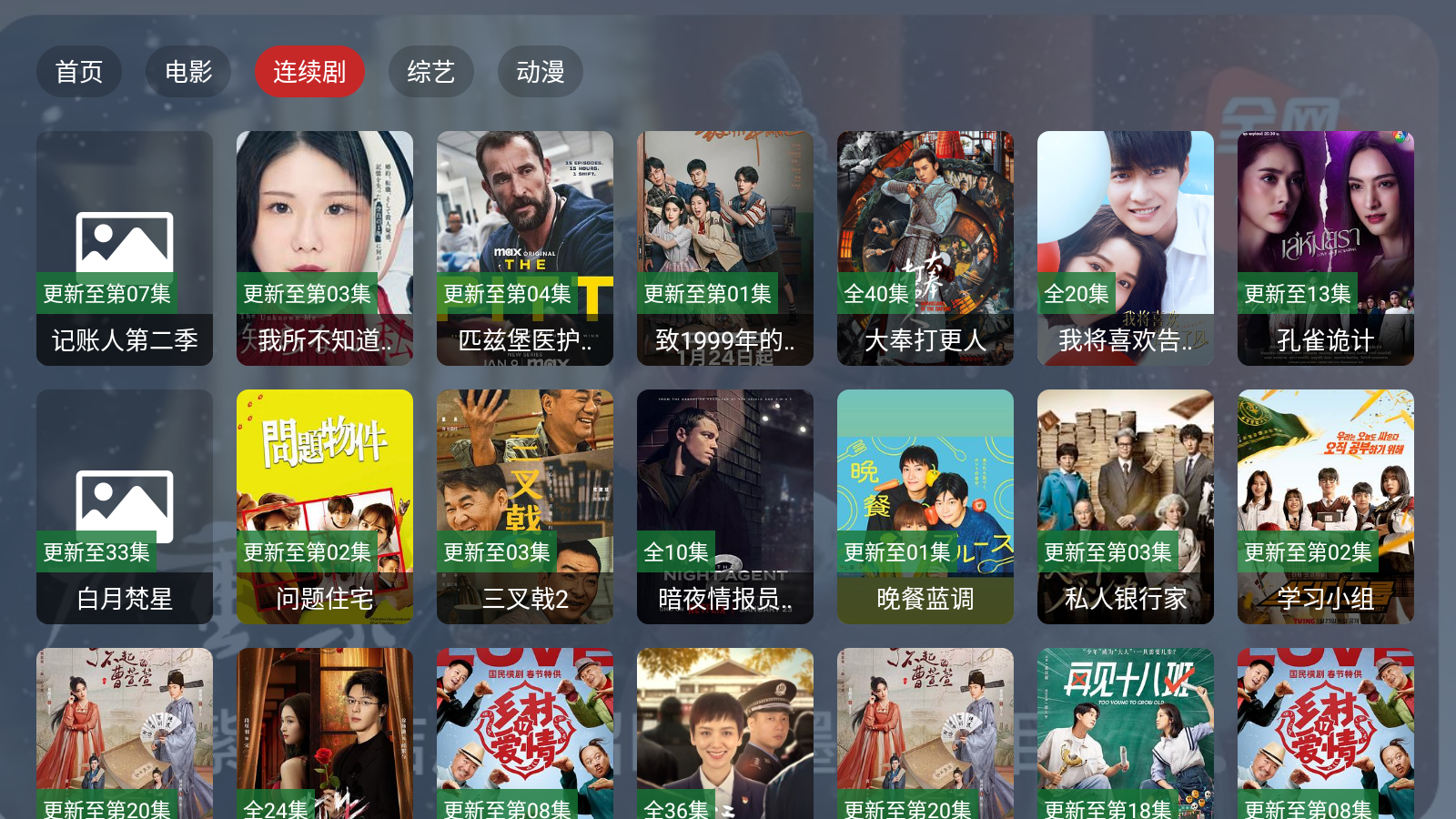This screenshot has height=819, width=1456.
Task: Switch to the 首页 tab
Action: point(79,72)
